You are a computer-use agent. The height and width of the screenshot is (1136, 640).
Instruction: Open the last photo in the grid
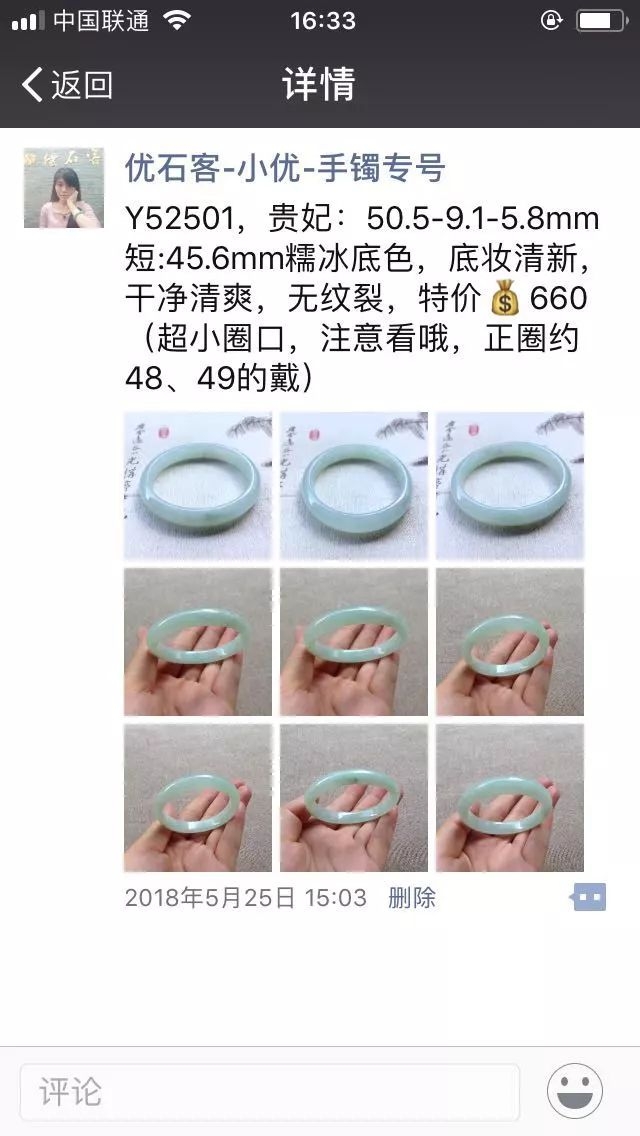tap(510, 798)
